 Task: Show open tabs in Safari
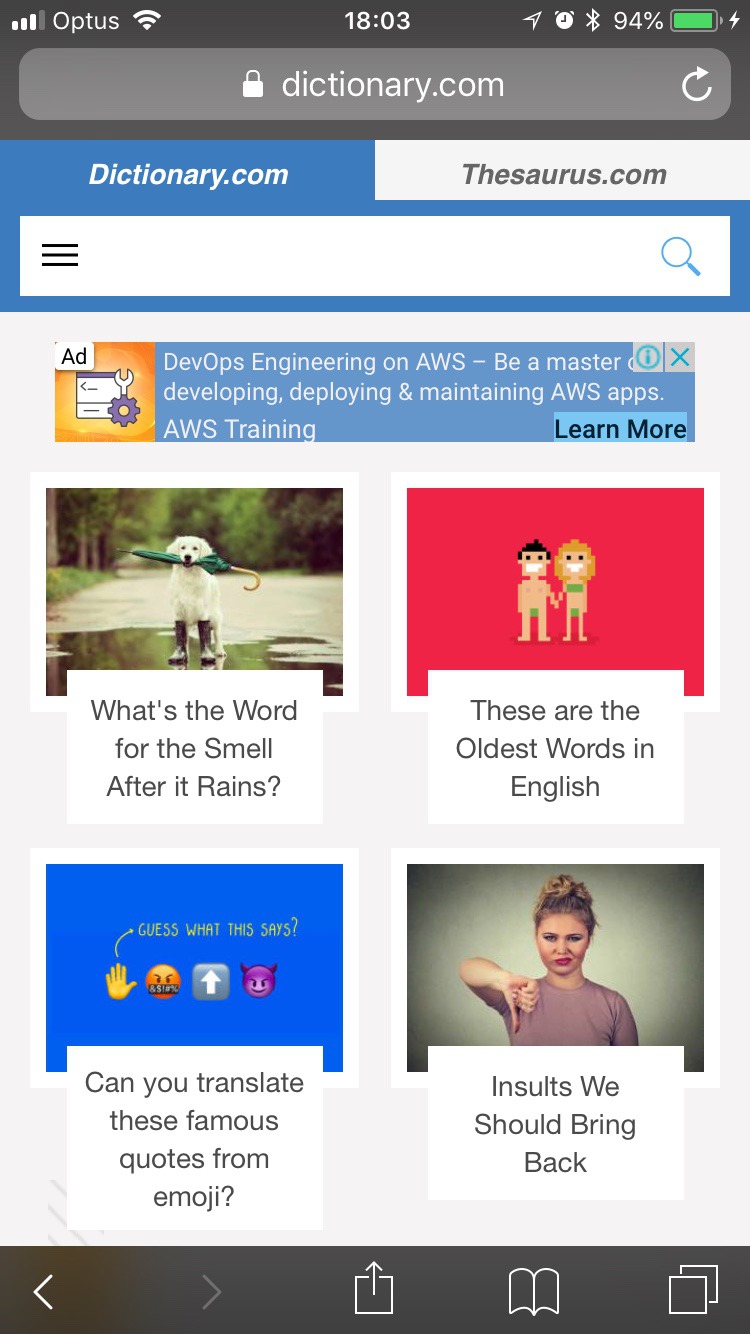click(692, 1290)
